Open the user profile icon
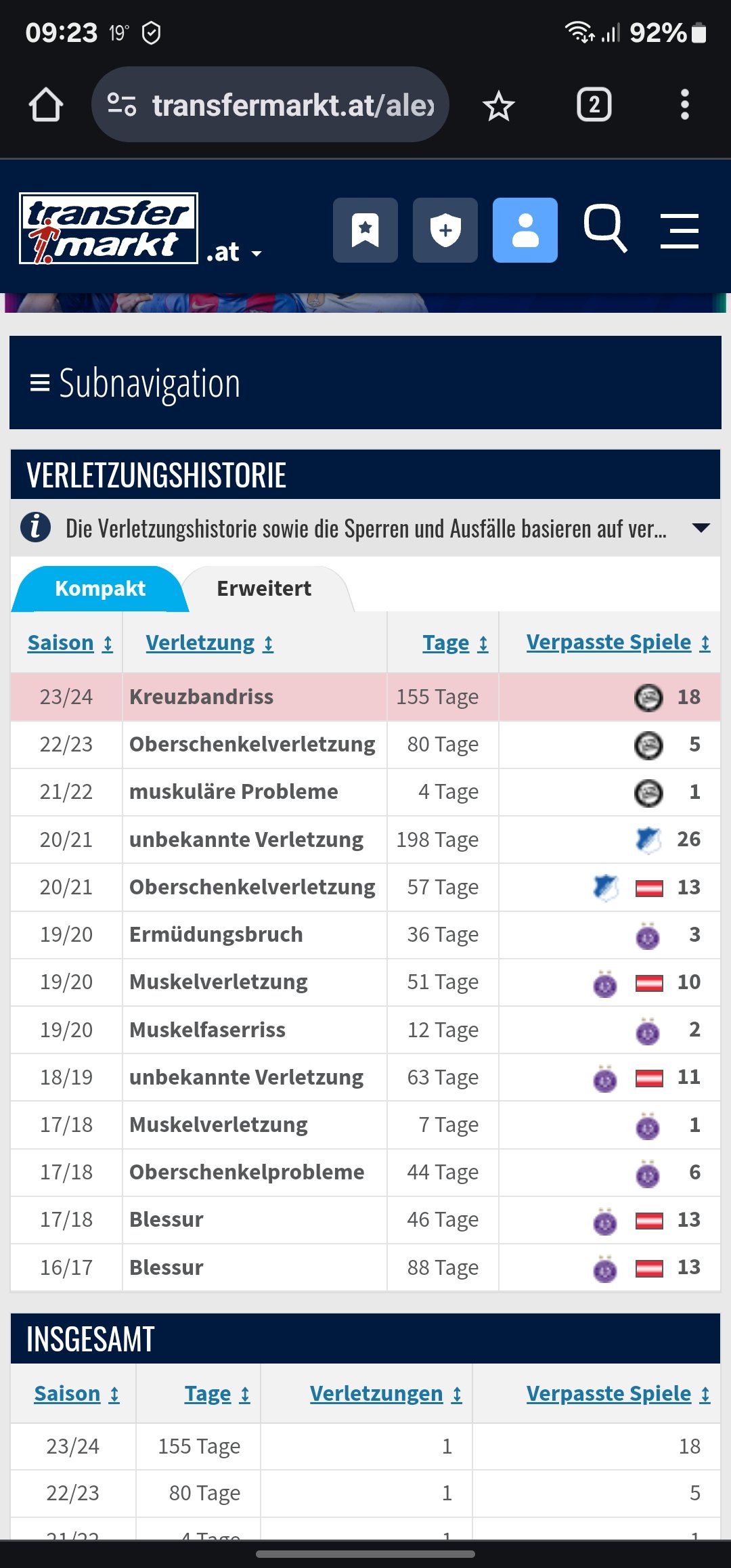731x1568 pixels. point(525,230)
